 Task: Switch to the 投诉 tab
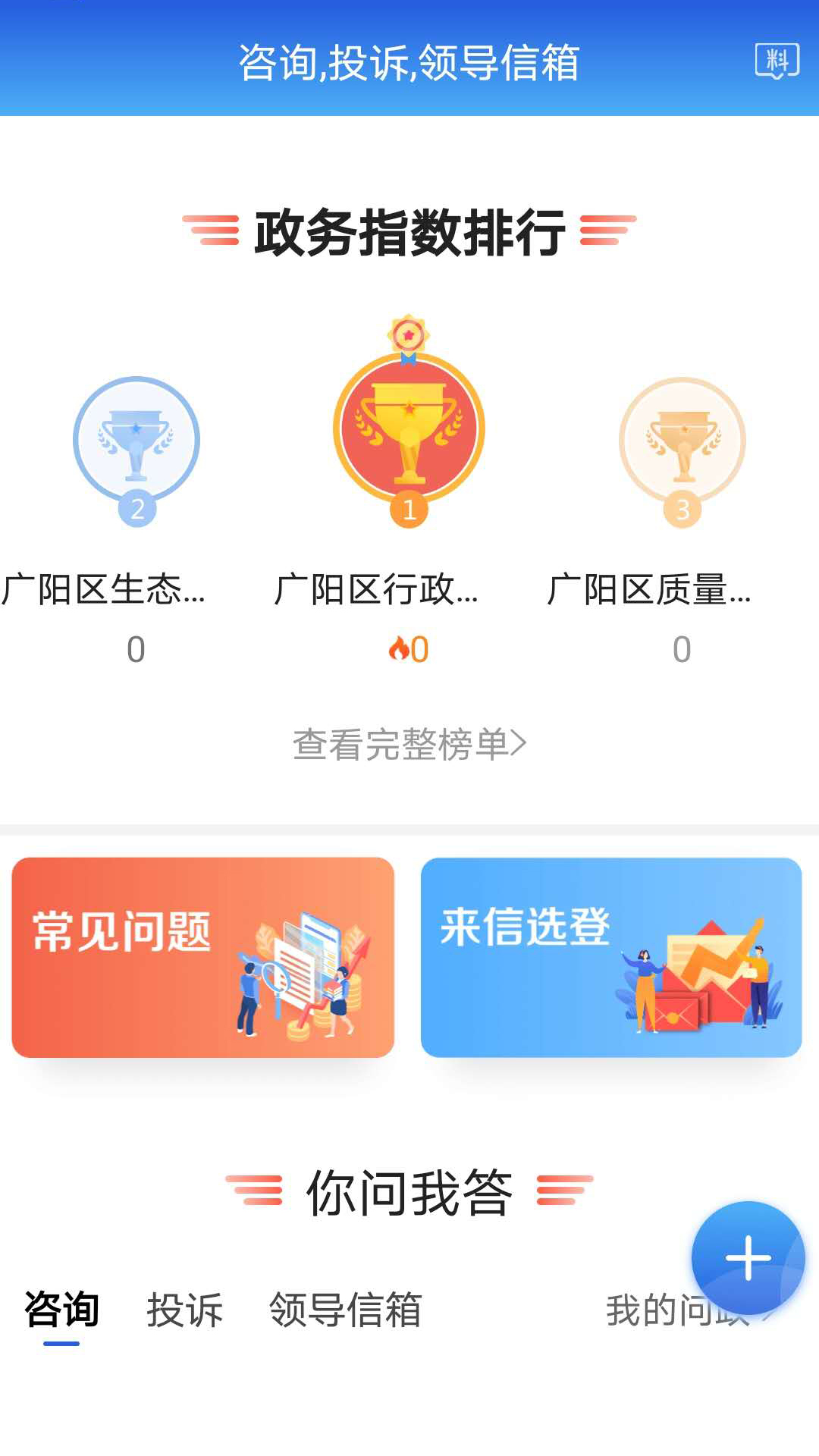[184, 1310]
